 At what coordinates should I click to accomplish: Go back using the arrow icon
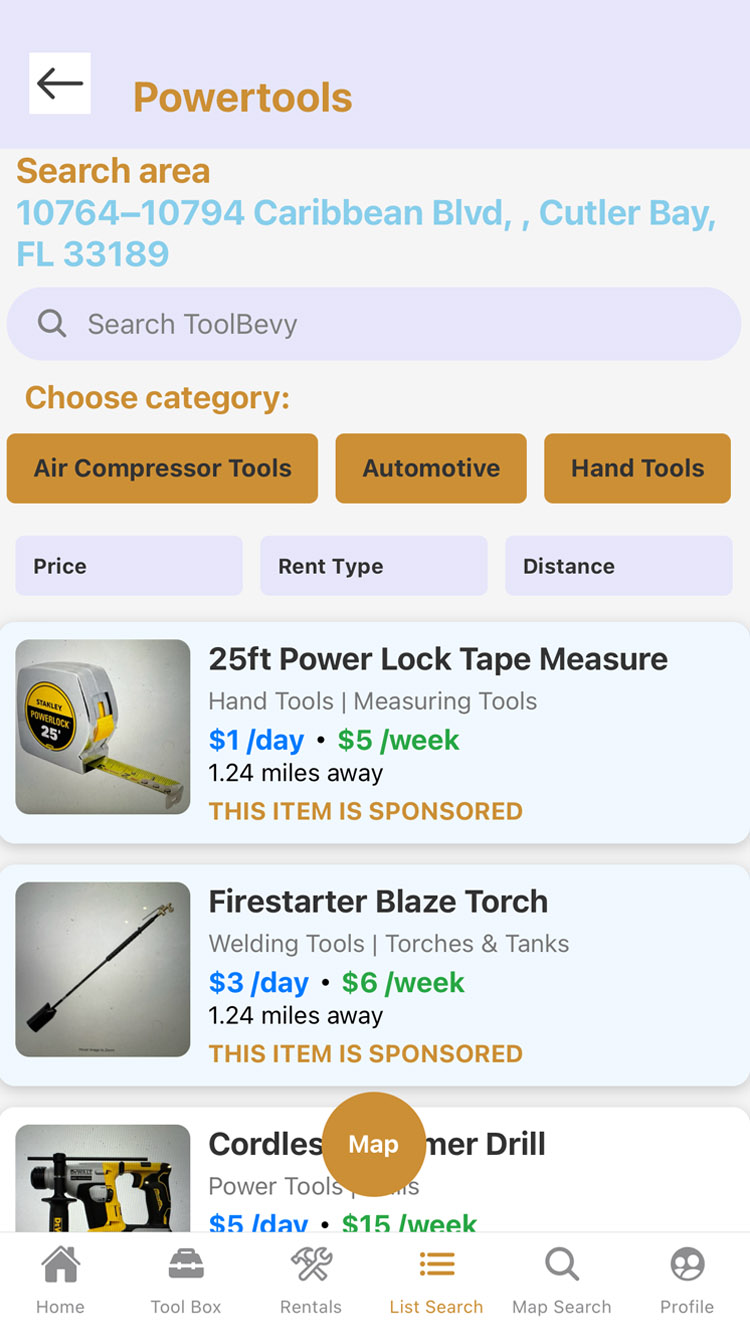[x=60, y=84]
